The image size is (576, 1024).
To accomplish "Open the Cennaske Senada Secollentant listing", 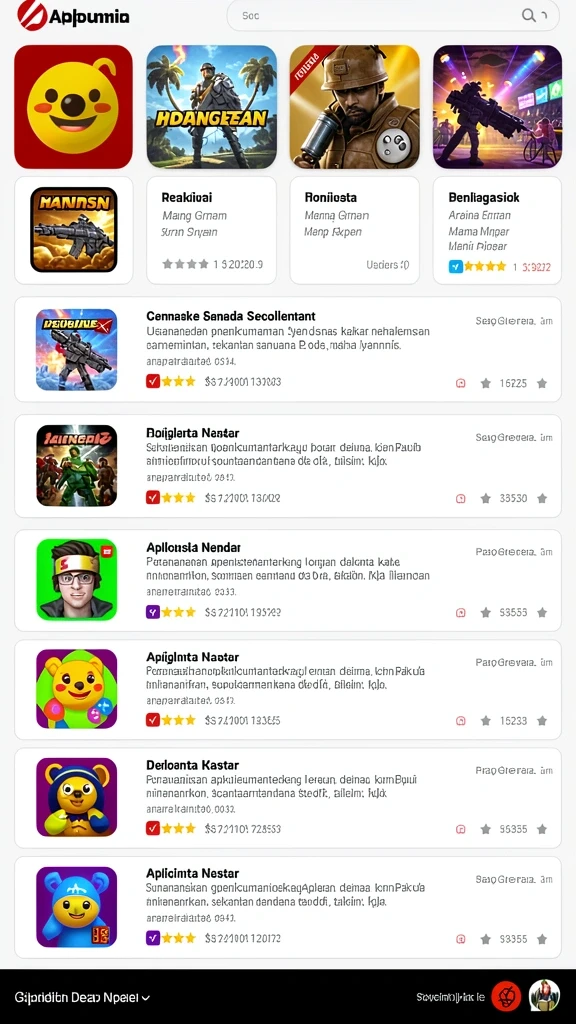I will [288, 349].
